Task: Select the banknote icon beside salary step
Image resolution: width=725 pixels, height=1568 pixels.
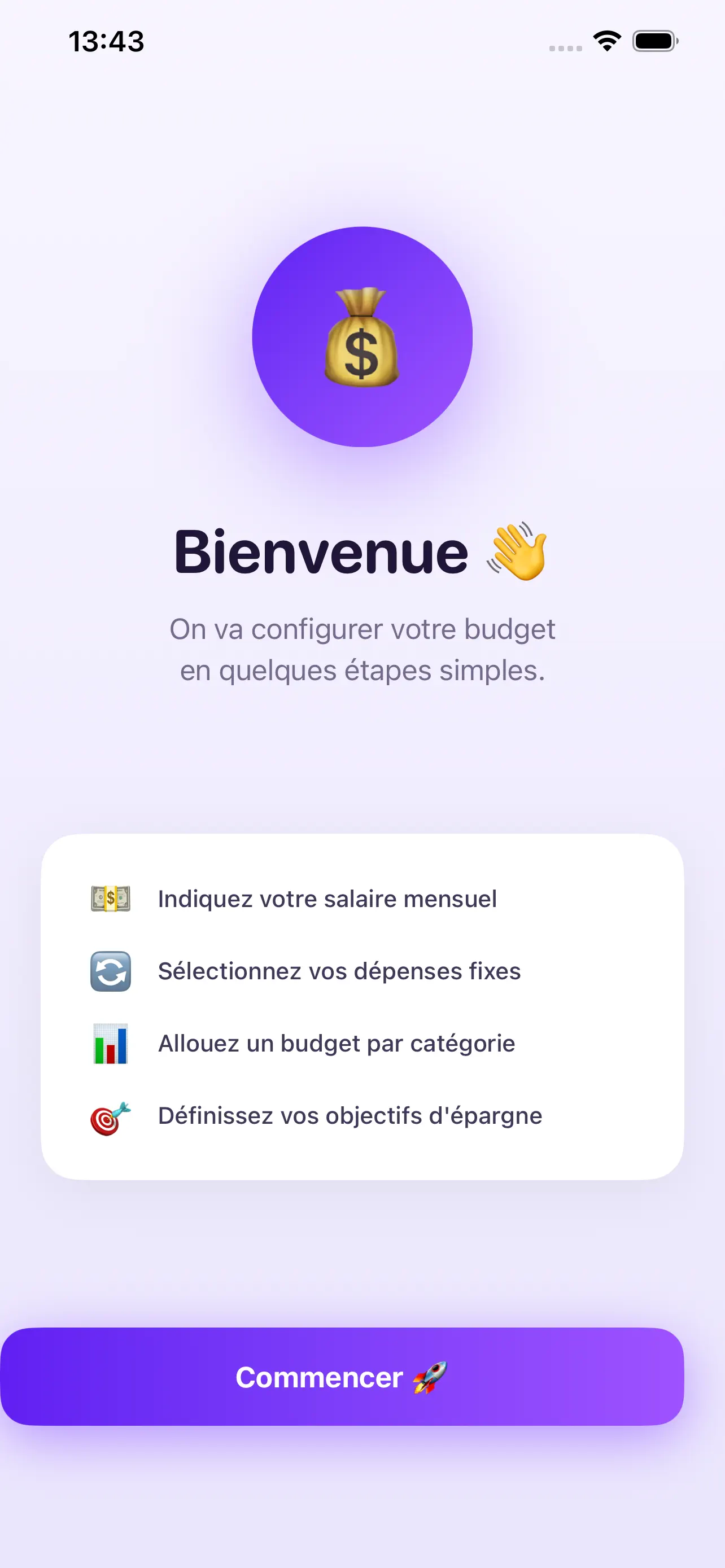Action: tap(111, 897)
